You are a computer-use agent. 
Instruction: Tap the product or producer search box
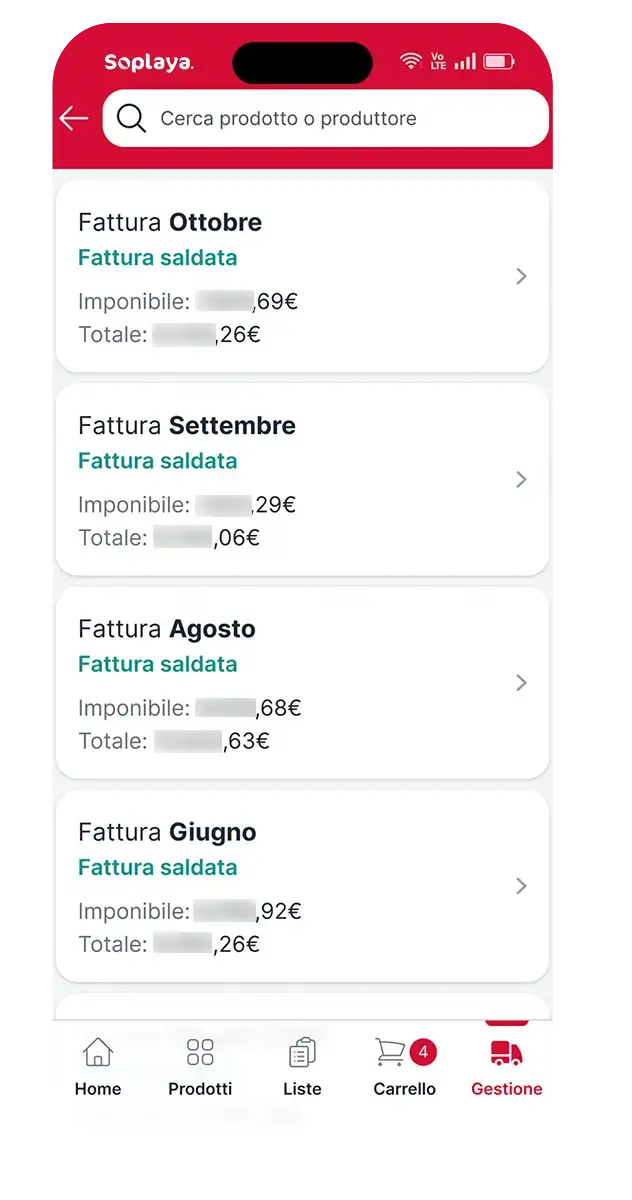pos(326,119)
